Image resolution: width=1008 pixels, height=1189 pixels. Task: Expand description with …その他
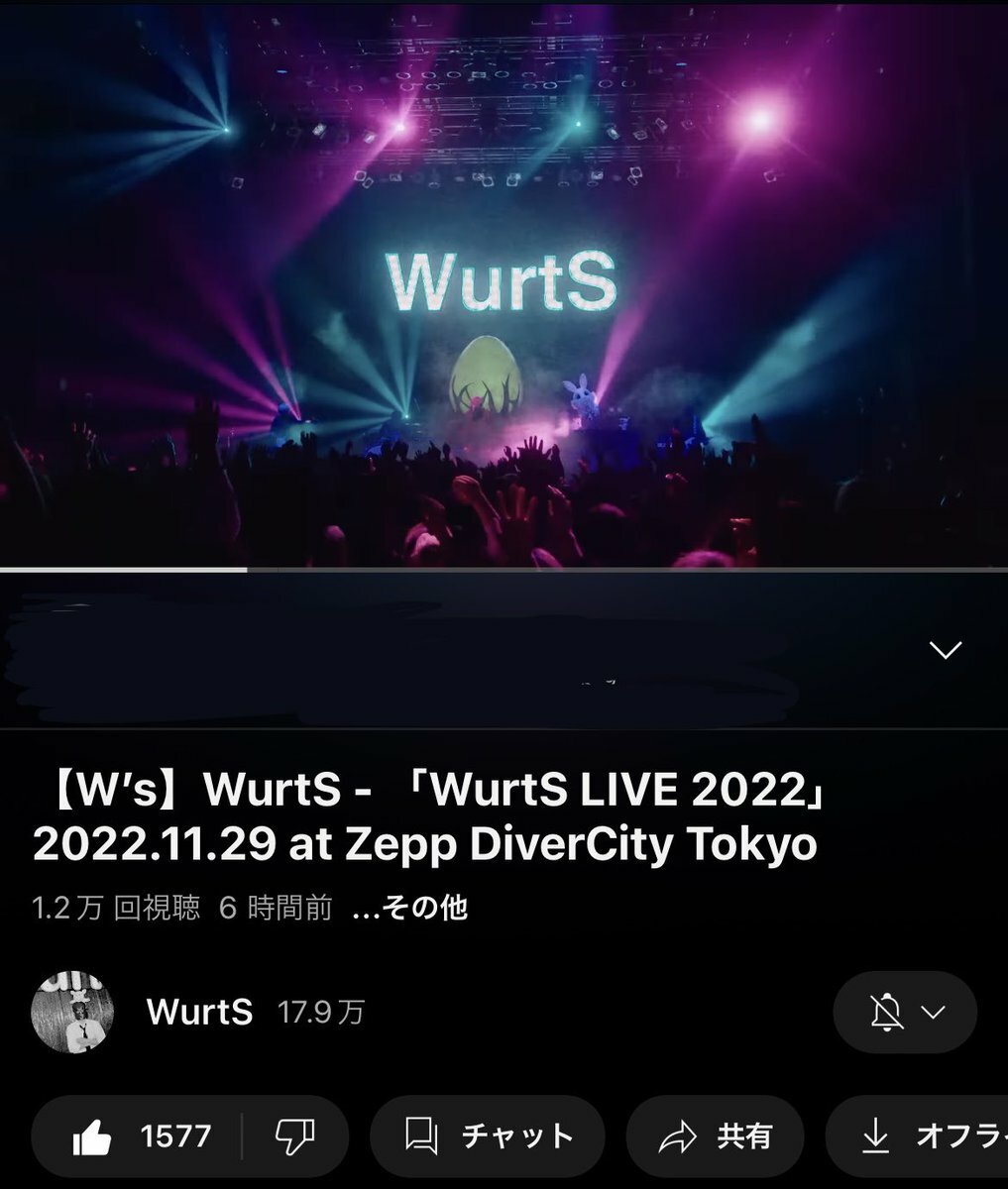tap(409, 908)
